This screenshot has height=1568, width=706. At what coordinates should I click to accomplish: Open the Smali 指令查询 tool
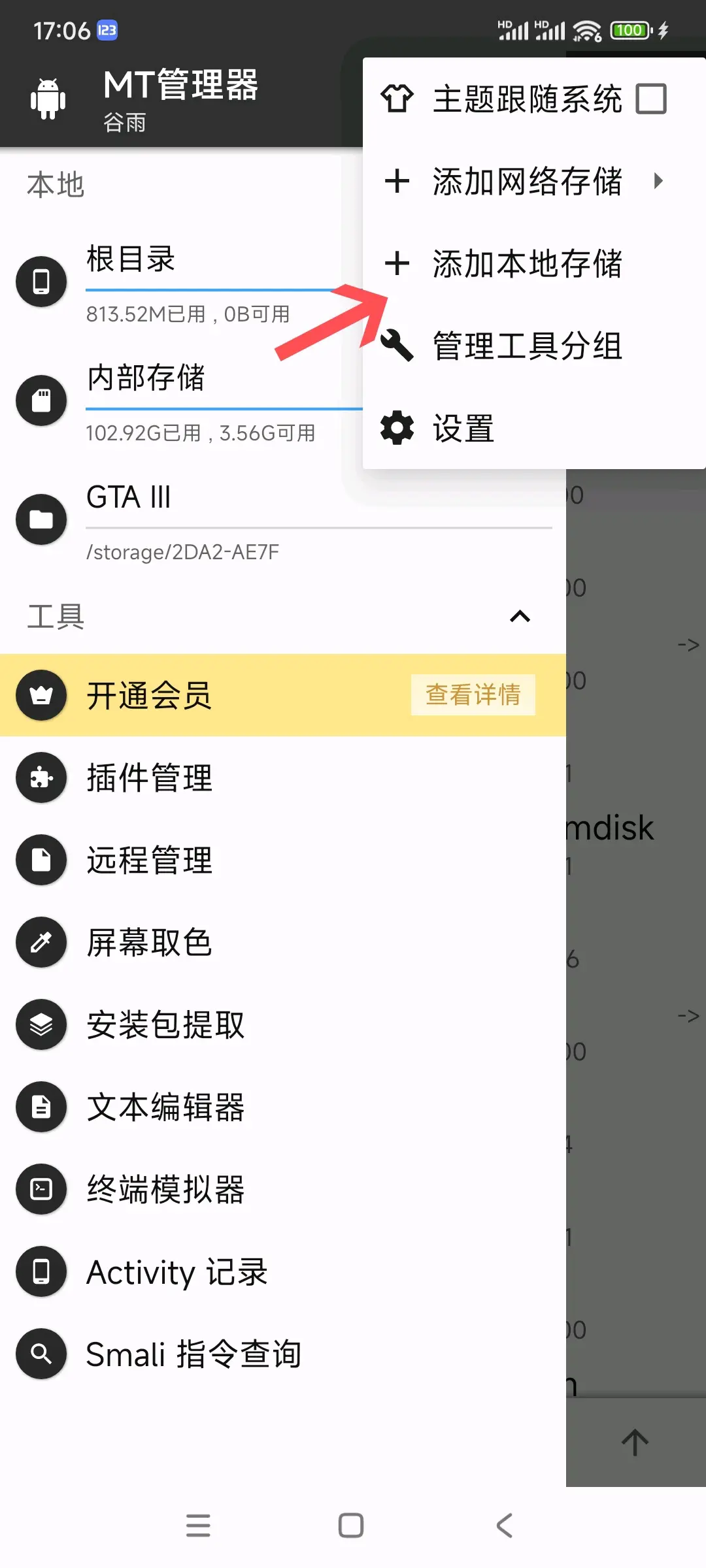tap(193, 1354)
